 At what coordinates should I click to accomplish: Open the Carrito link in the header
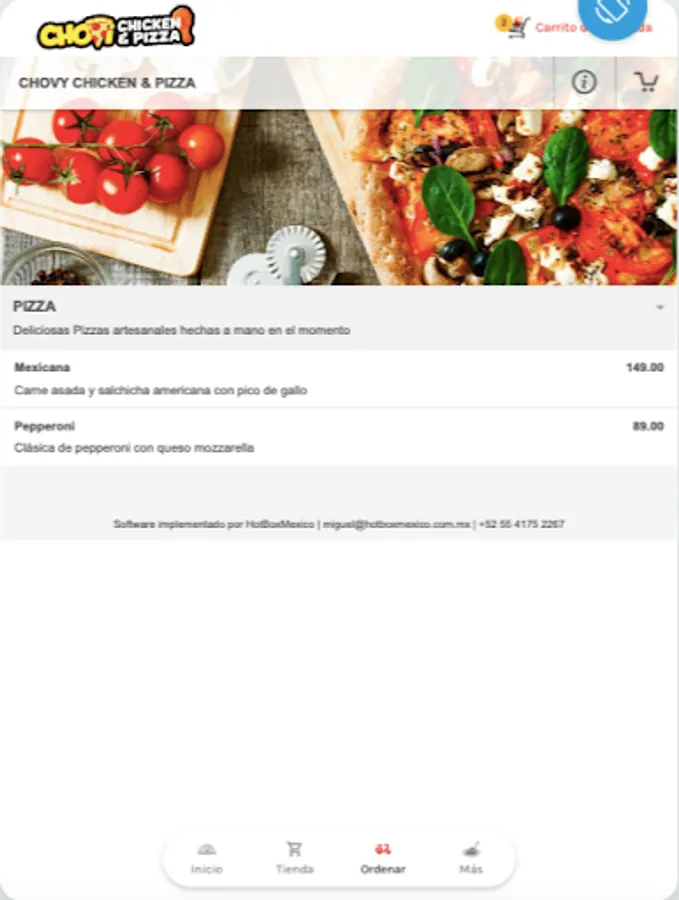(574, 26)
